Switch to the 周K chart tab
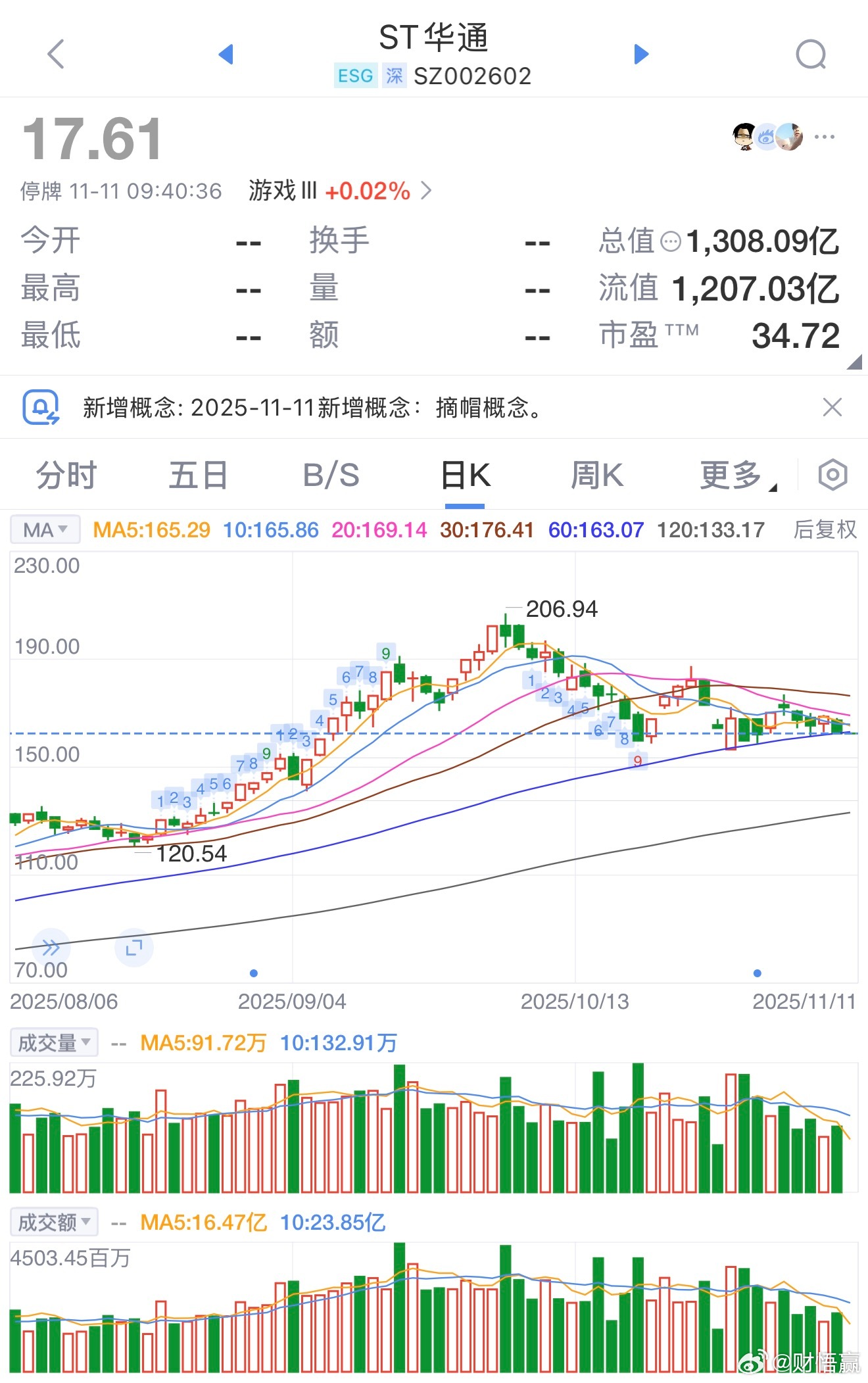The height and width of the screenshot is (1383, 868). coord(596,475)
